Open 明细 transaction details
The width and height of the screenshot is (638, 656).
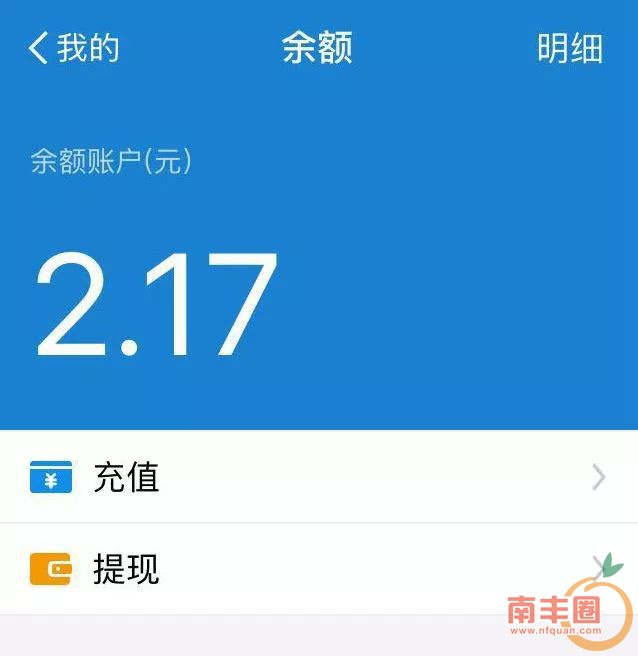tap(569, 48)
